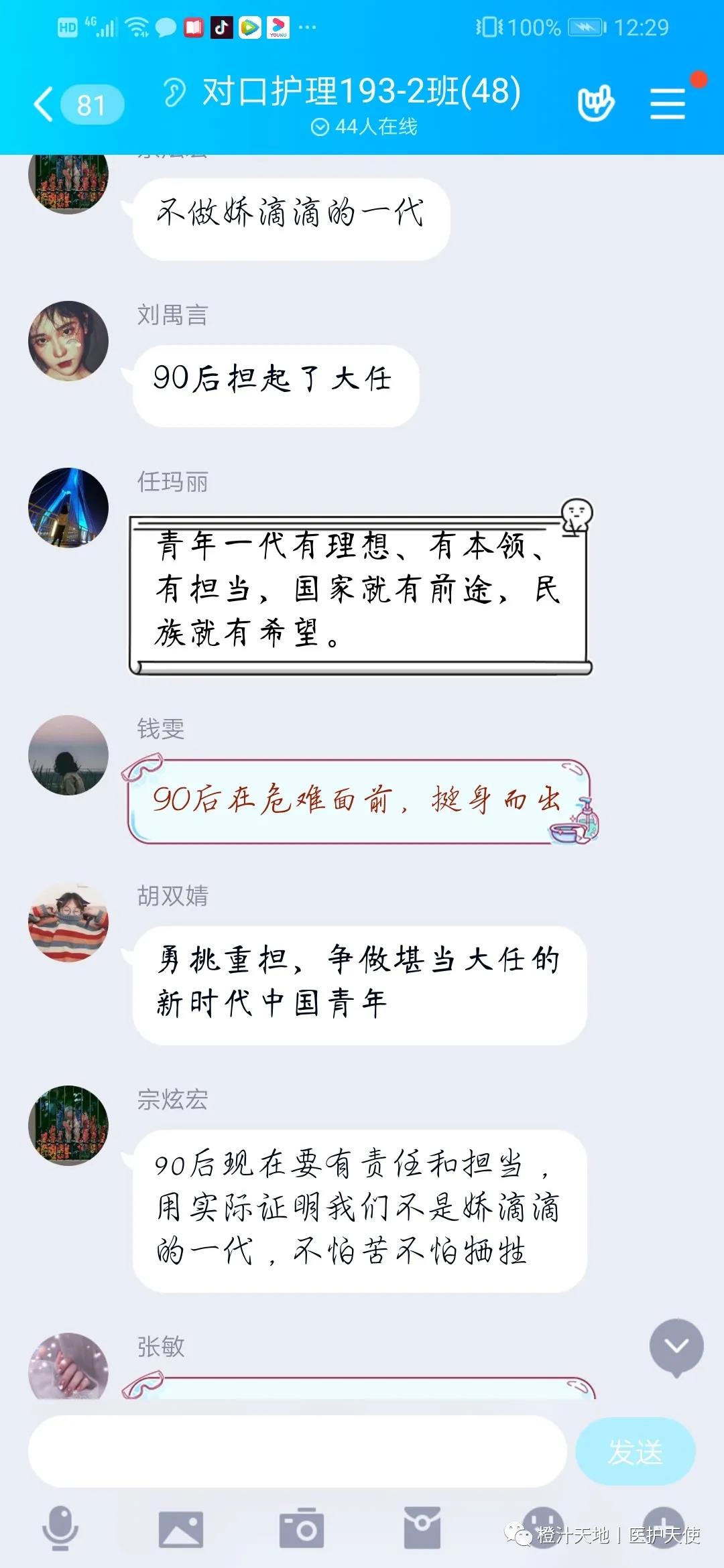Open more options with the plus icon
724x1568 pixels.
pos(663,1527)
